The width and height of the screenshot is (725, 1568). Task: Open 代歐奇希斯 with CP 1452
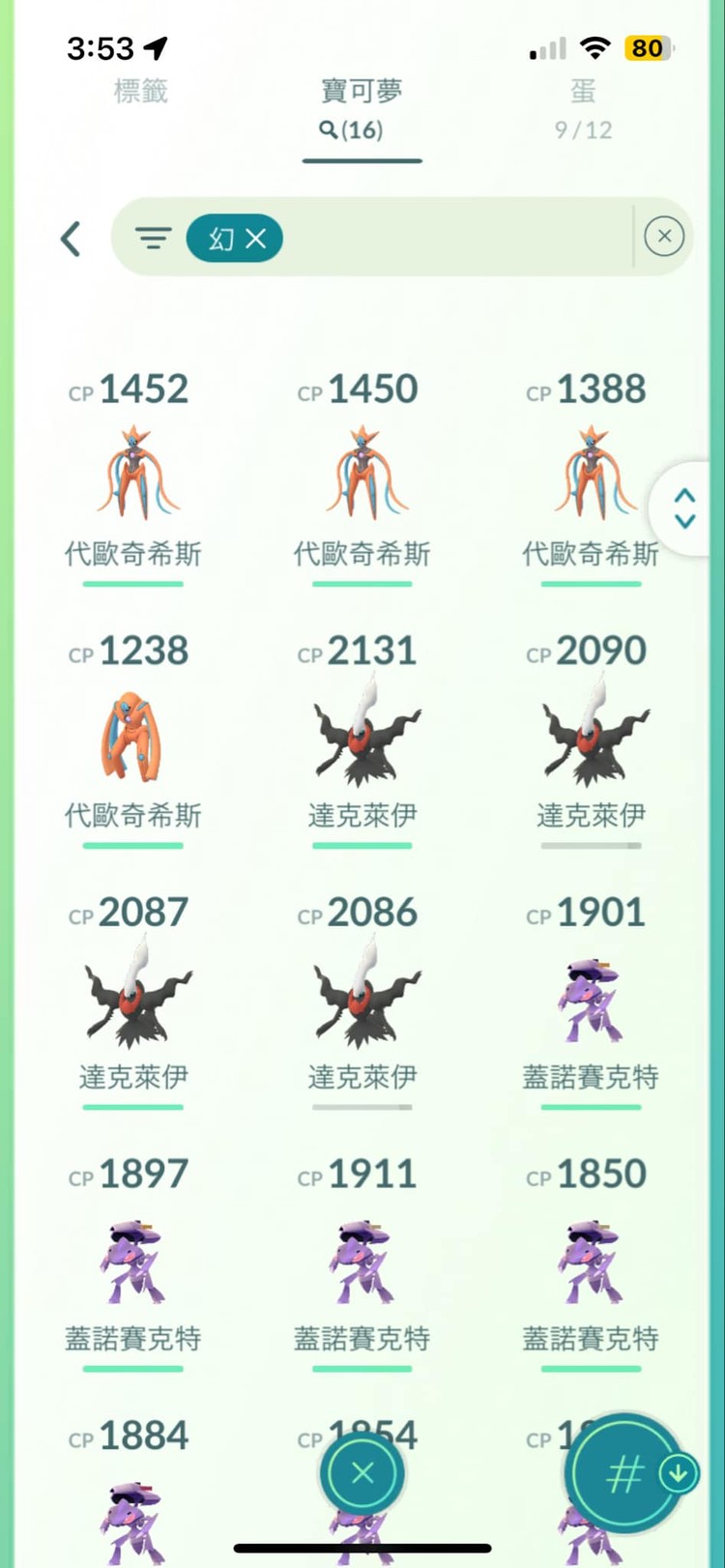(133, 476)
